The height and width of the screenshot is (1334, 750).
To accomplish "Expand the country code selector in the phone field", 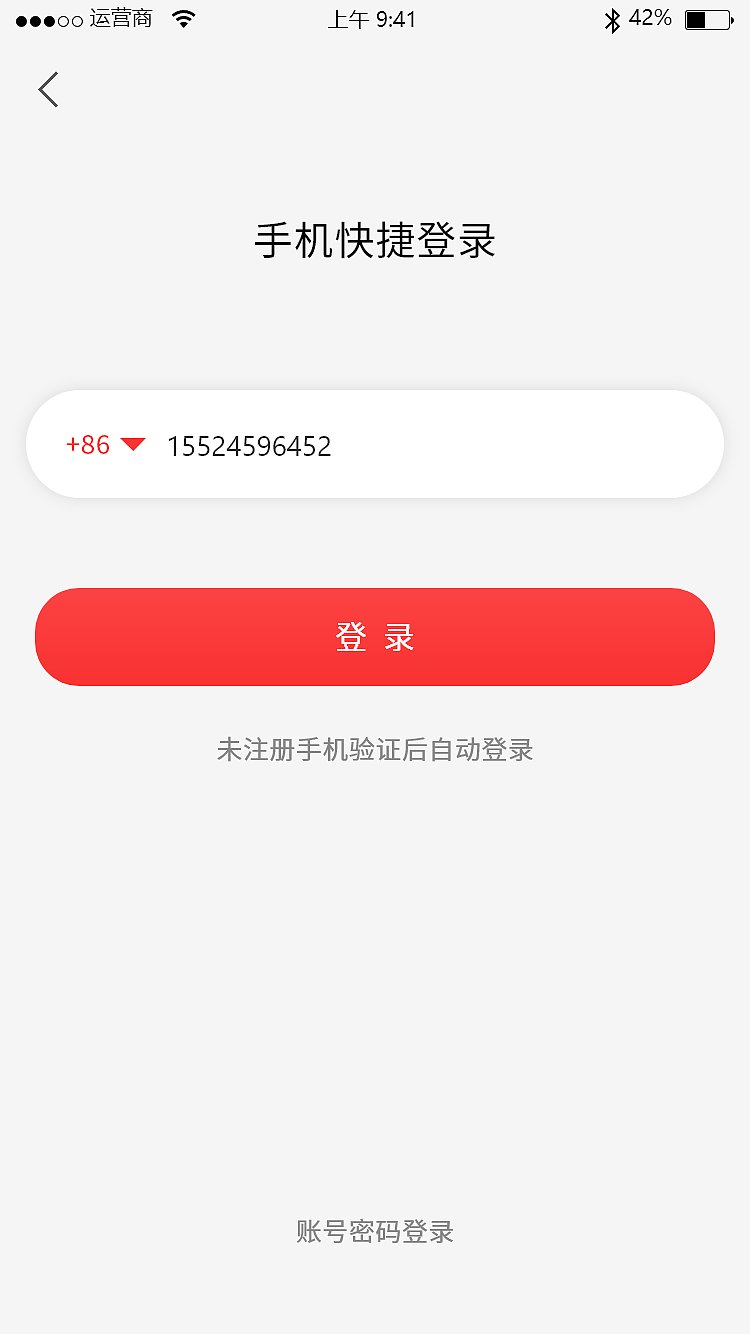I will [105, 445].
